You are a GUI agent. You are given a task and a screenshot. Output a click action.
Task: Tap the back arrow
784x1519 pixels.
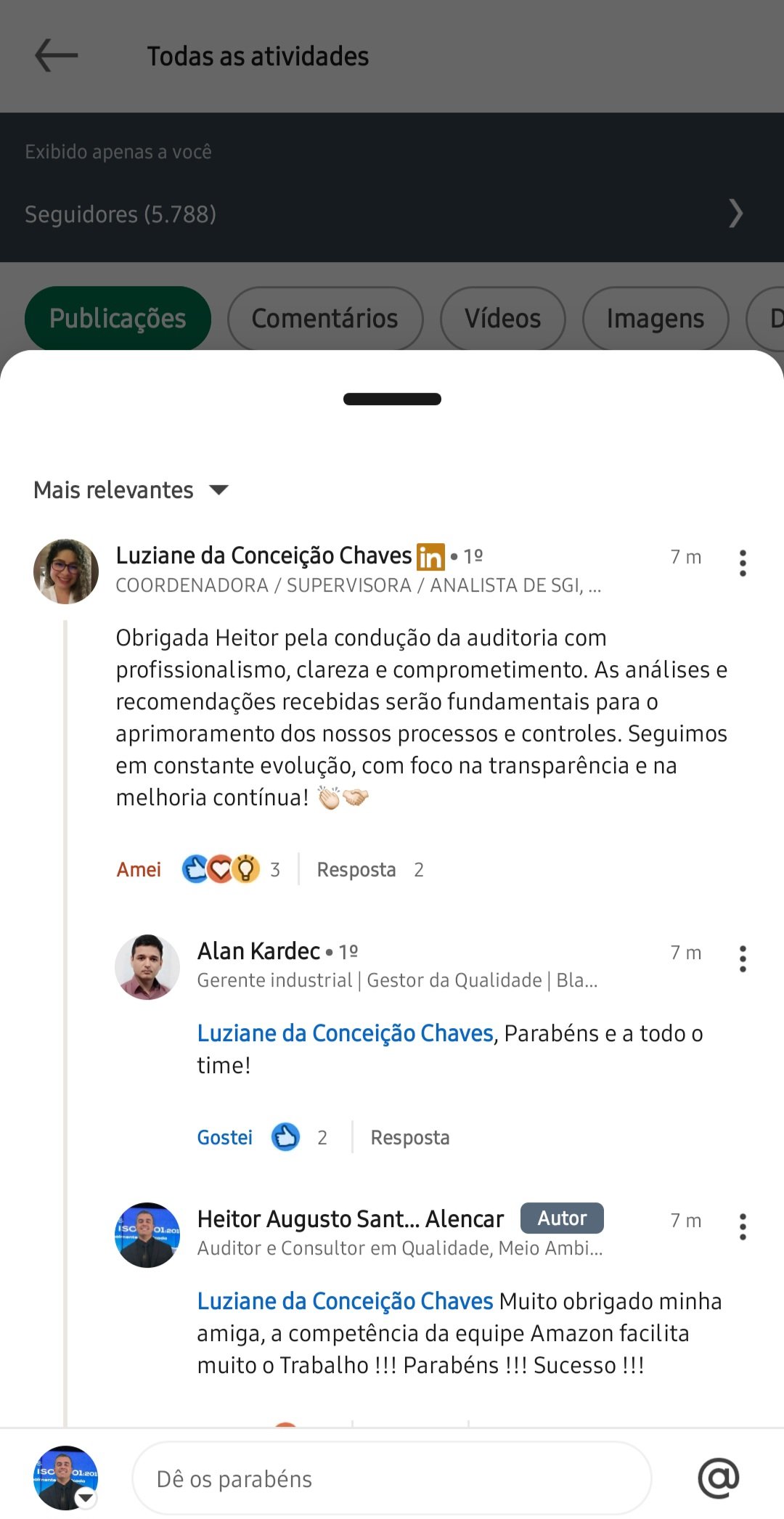55,55
